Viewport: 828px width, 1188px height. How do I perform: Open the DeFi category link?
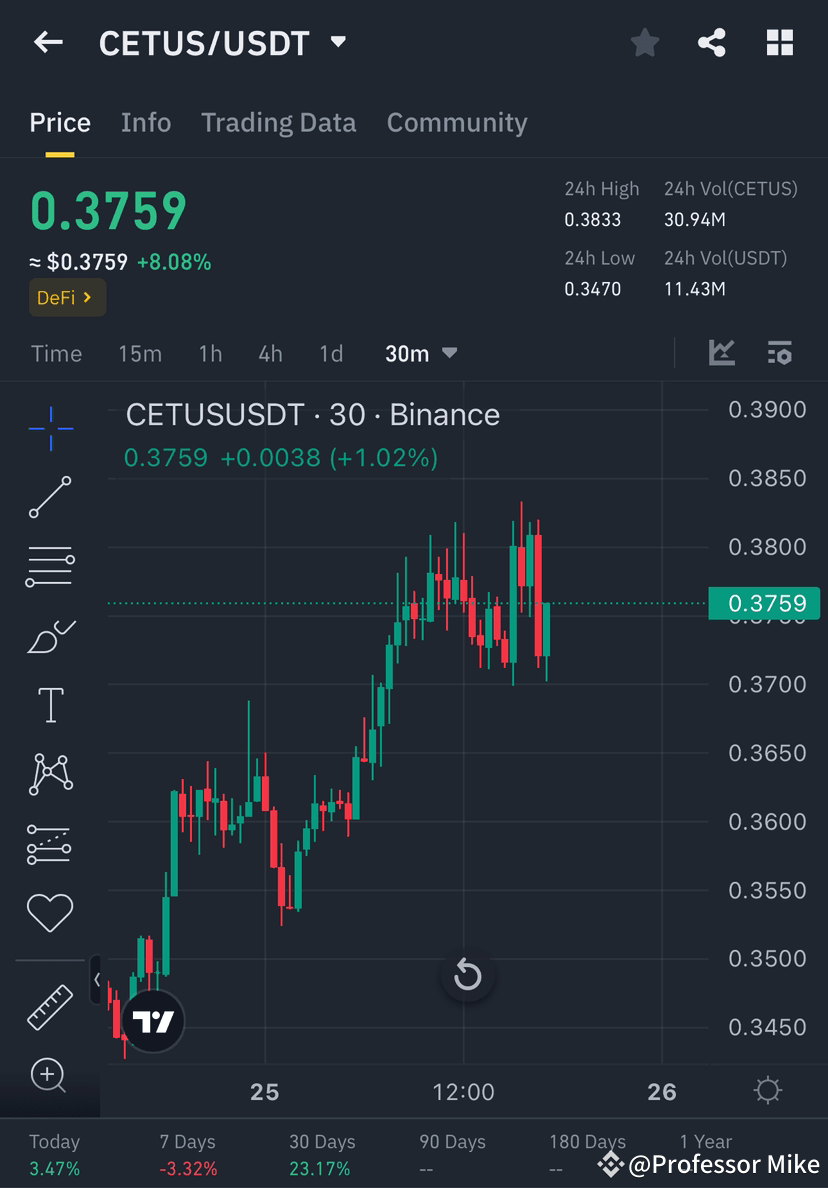[66, 297]
